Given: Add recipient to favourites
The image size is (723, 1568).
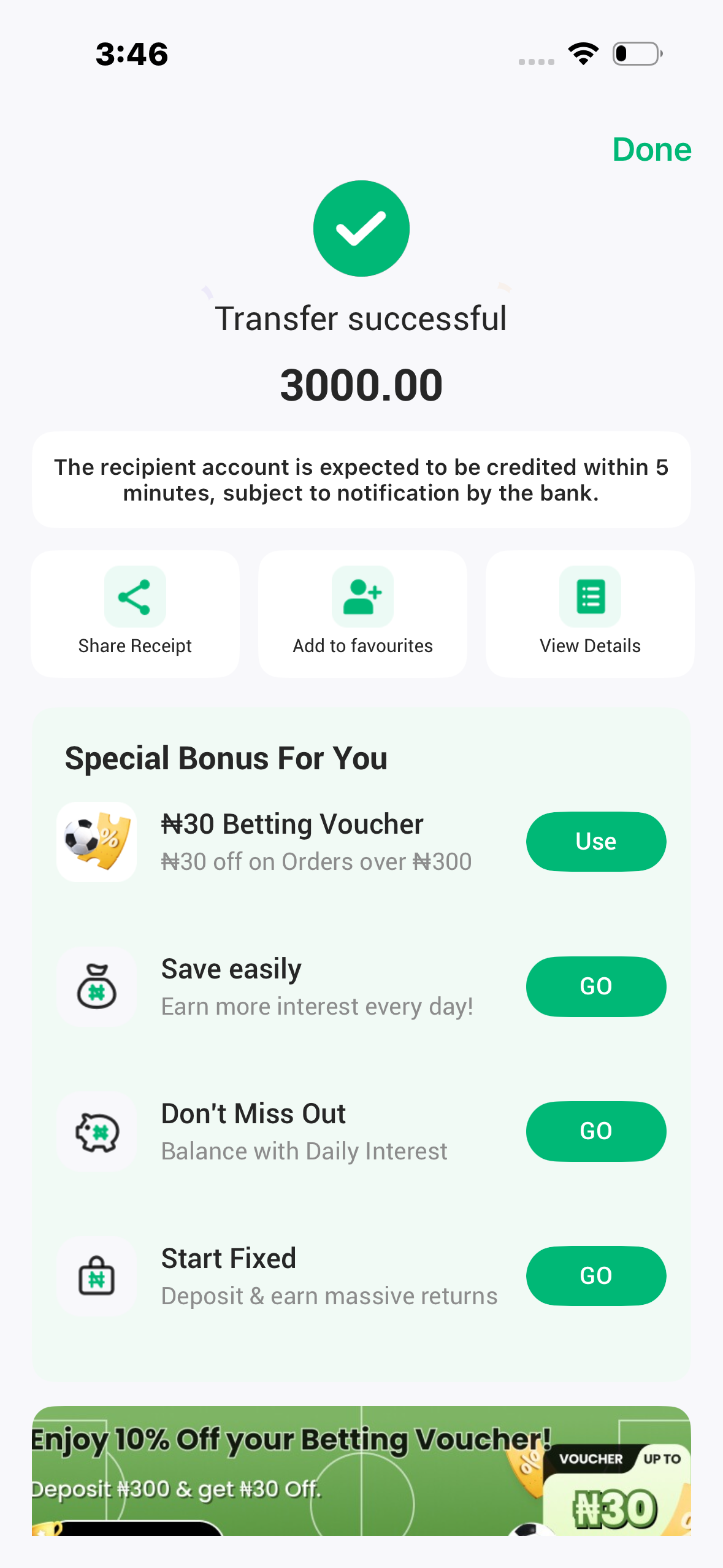Looking at the screenshot, I should click(362, 613).
